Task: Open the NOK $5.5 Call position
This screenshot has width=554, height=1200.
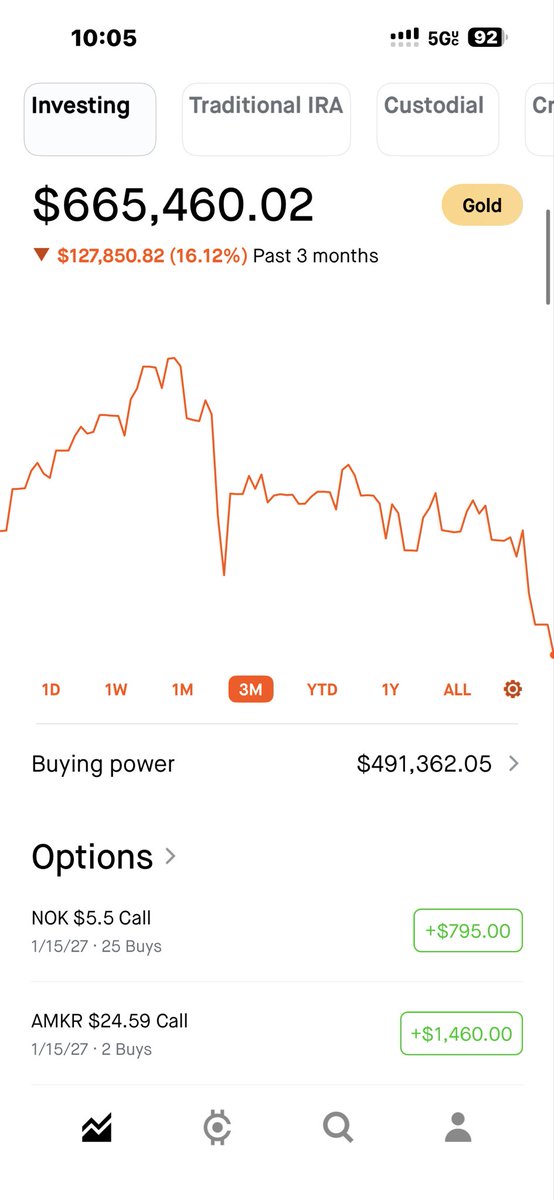Action: point(277,930)
